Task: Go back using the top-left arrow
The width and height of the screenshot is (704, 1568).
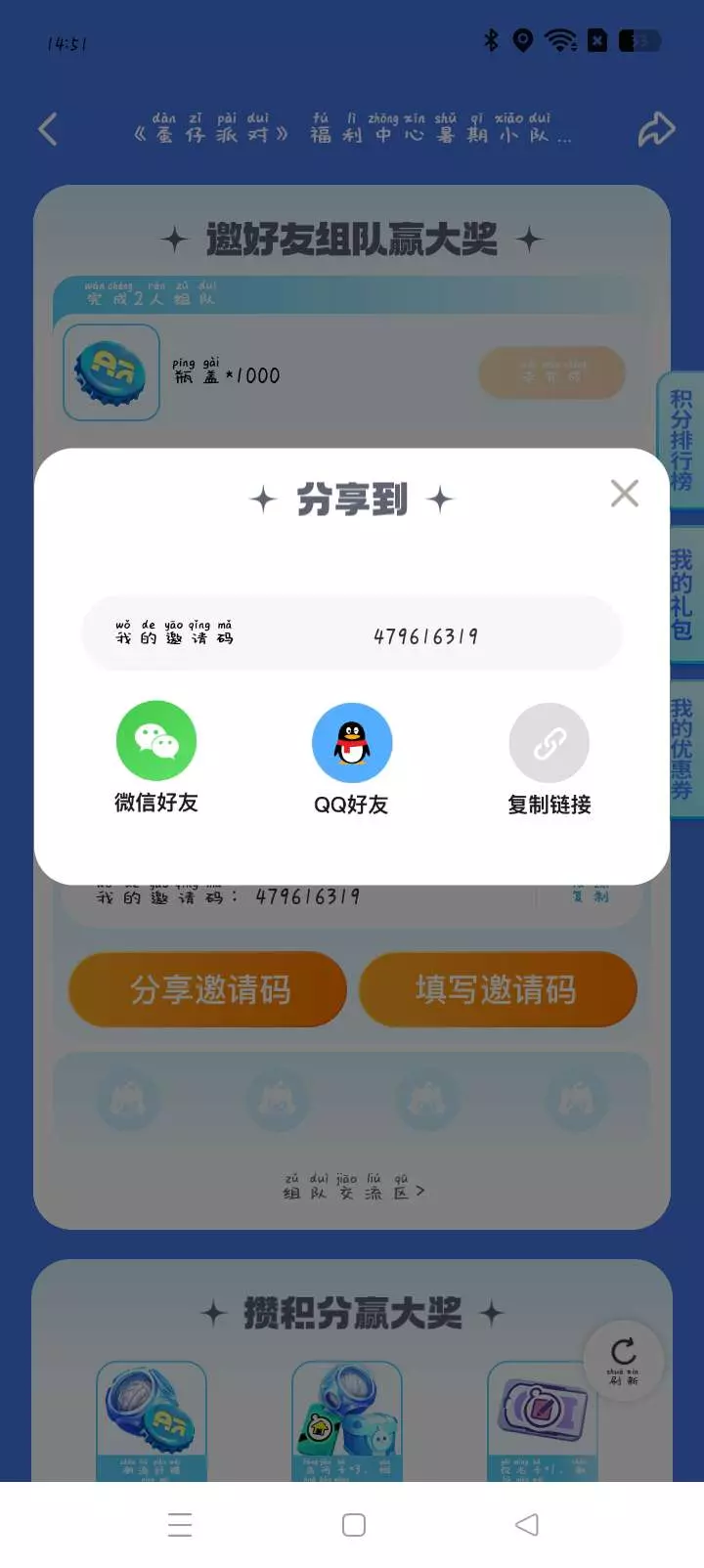Action: (x=47, y=130)
